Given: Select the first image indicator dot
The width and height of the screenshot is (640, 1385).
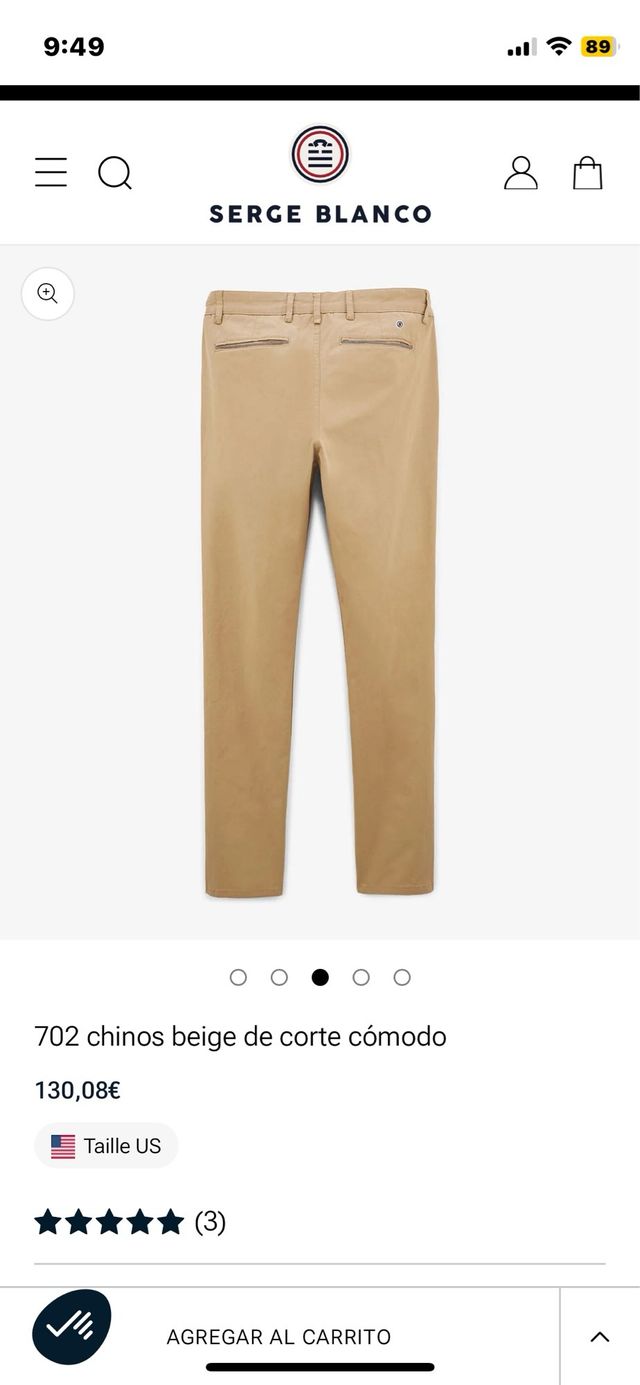Looking at the screenshot, I should click(238, 978).
